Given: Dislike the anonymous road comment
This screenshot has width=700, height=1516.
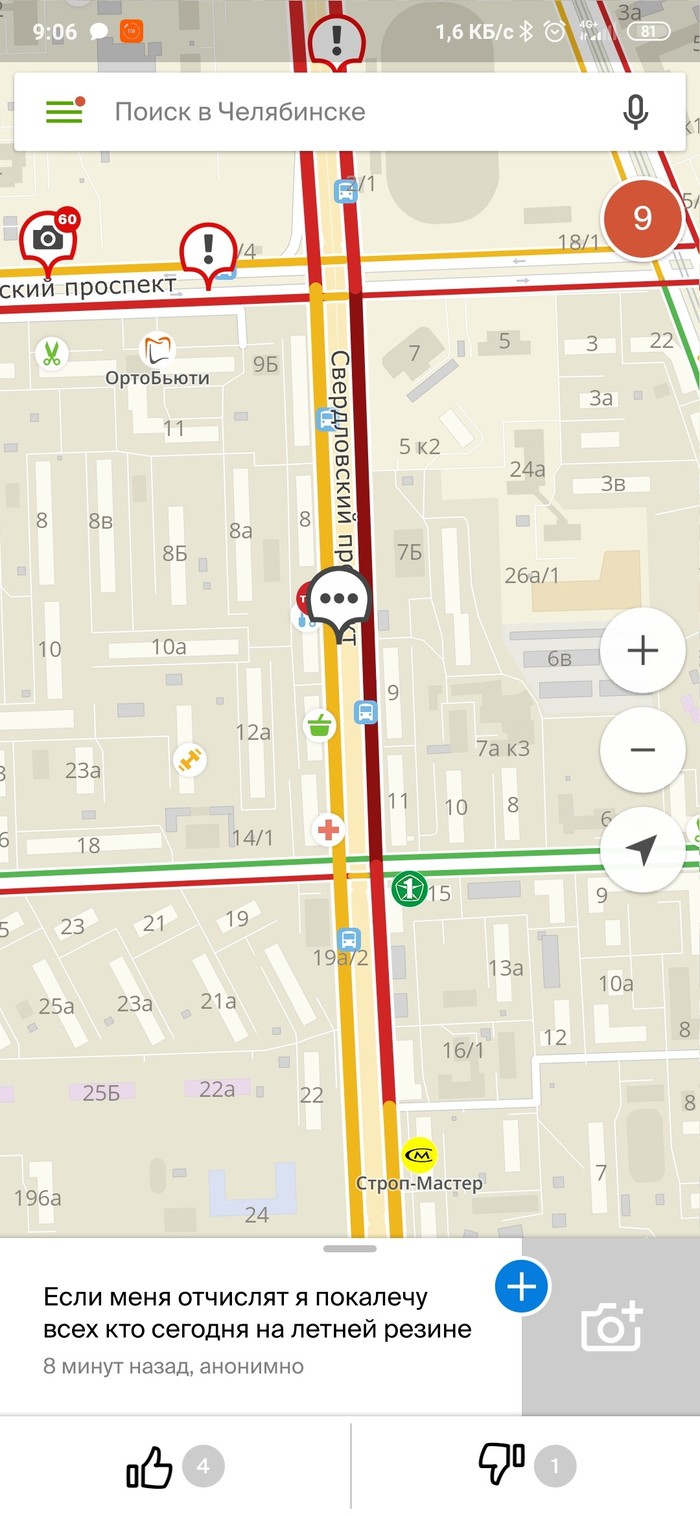Looking at the screenshot, I should click(502, 1467).
